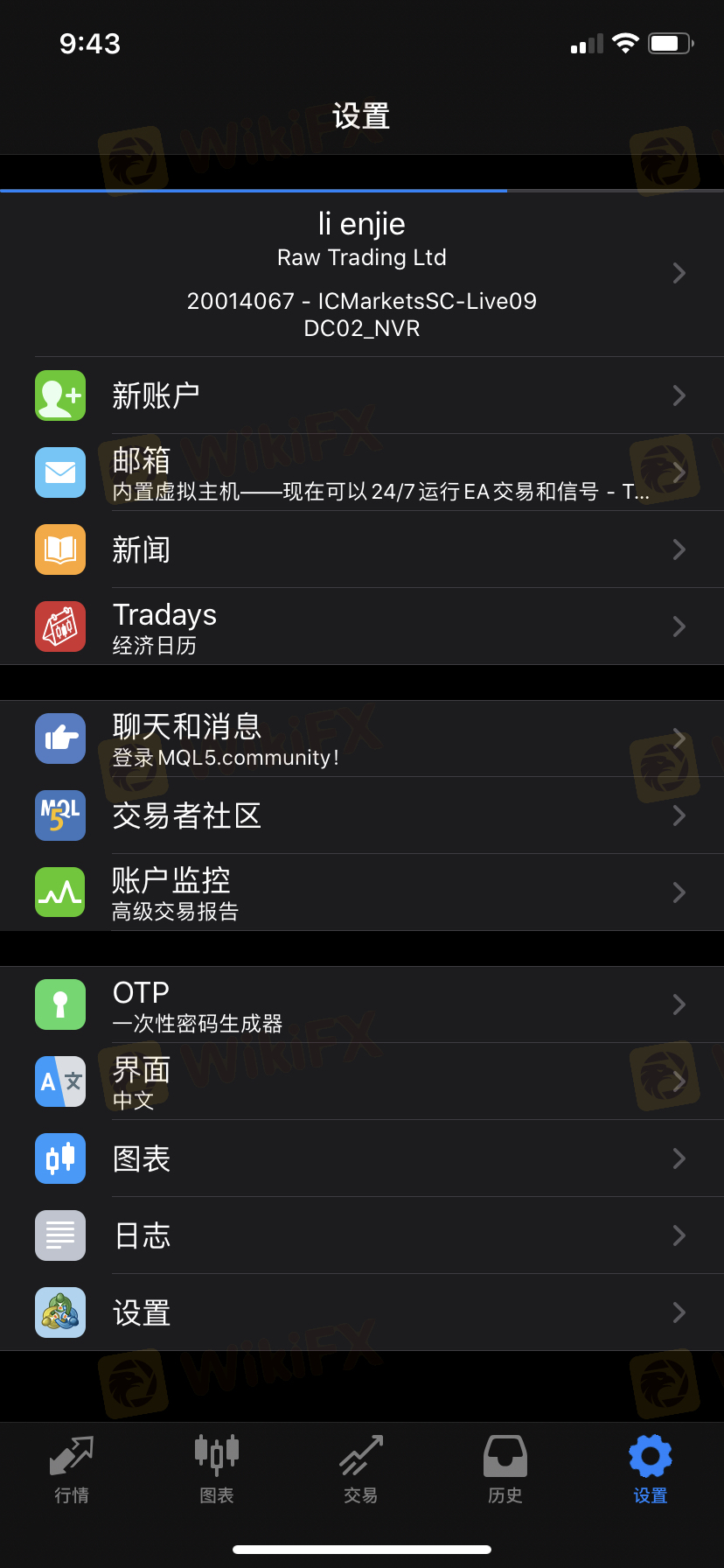Viewport: 724px width, 1568px height.
Task: Open 账户监控 高级交易报告
Action: coord(362,892)
